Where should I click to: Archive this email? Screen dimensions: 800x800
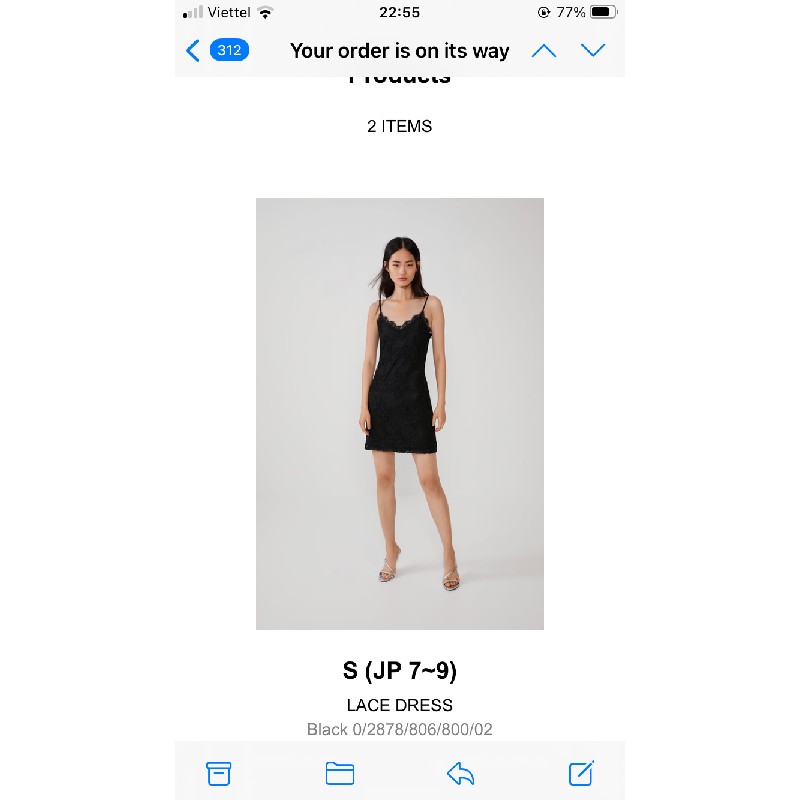(219, 773)
